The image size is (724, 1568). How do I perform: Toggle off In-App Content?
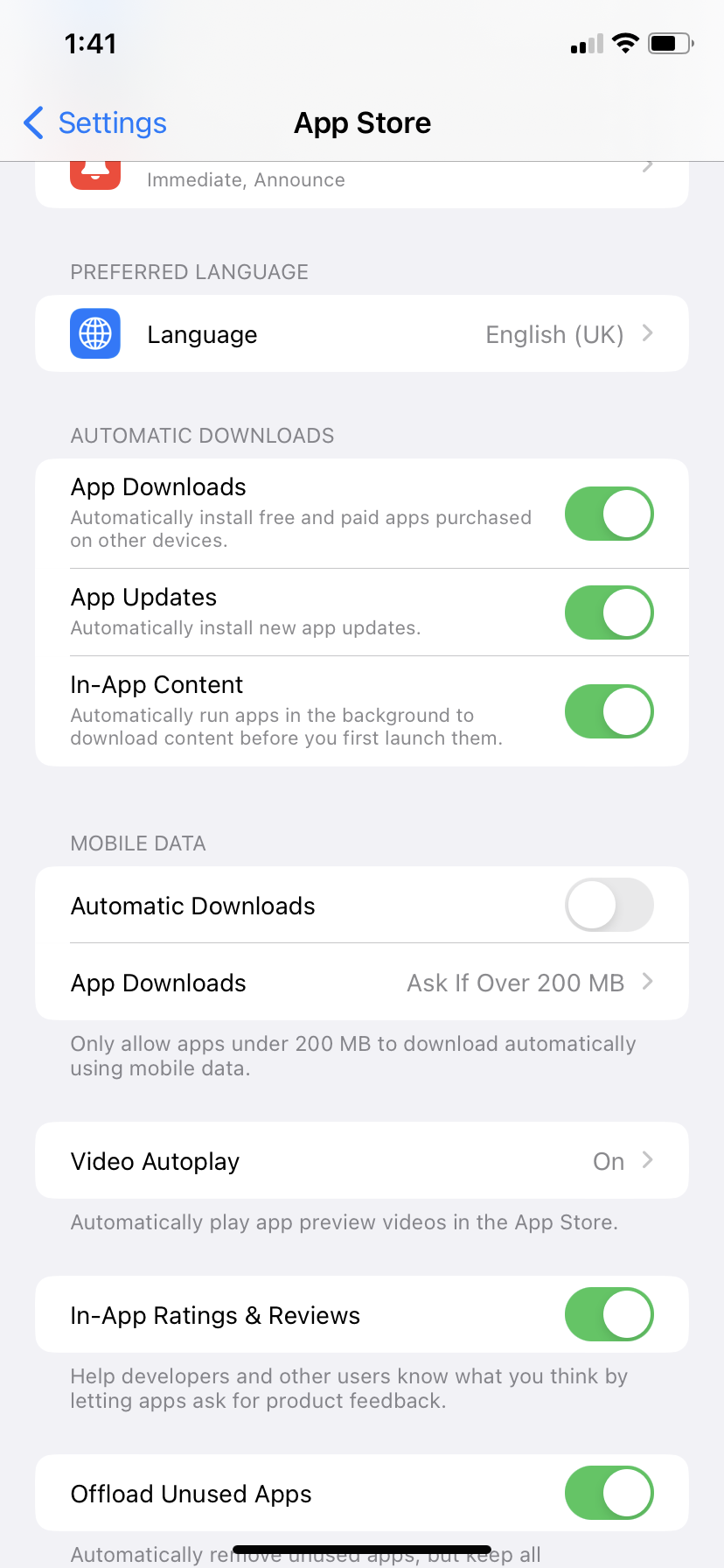tap(609, 711)
